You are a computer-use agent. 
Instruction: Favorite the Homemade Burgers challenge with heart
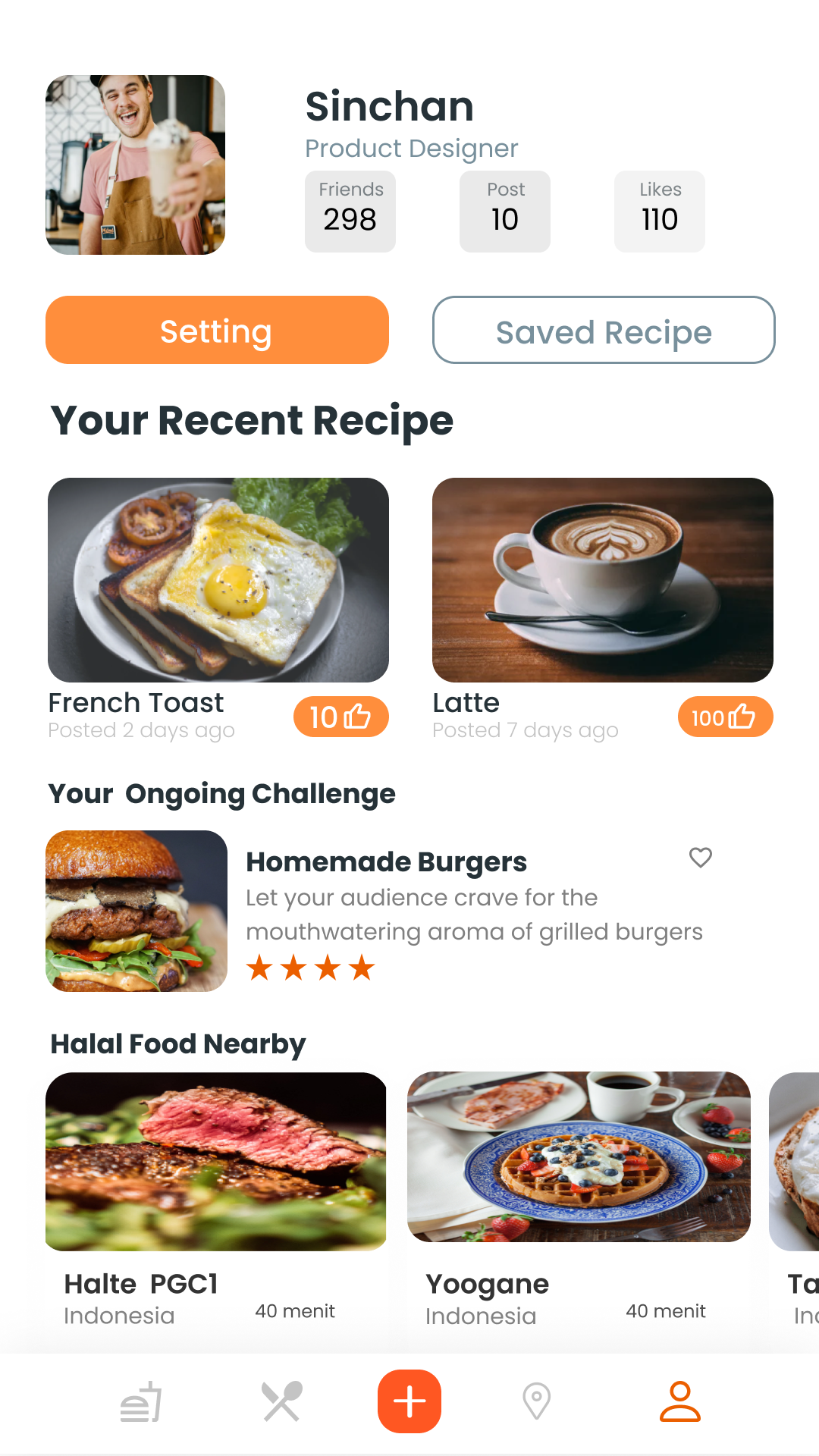point(701,858)
